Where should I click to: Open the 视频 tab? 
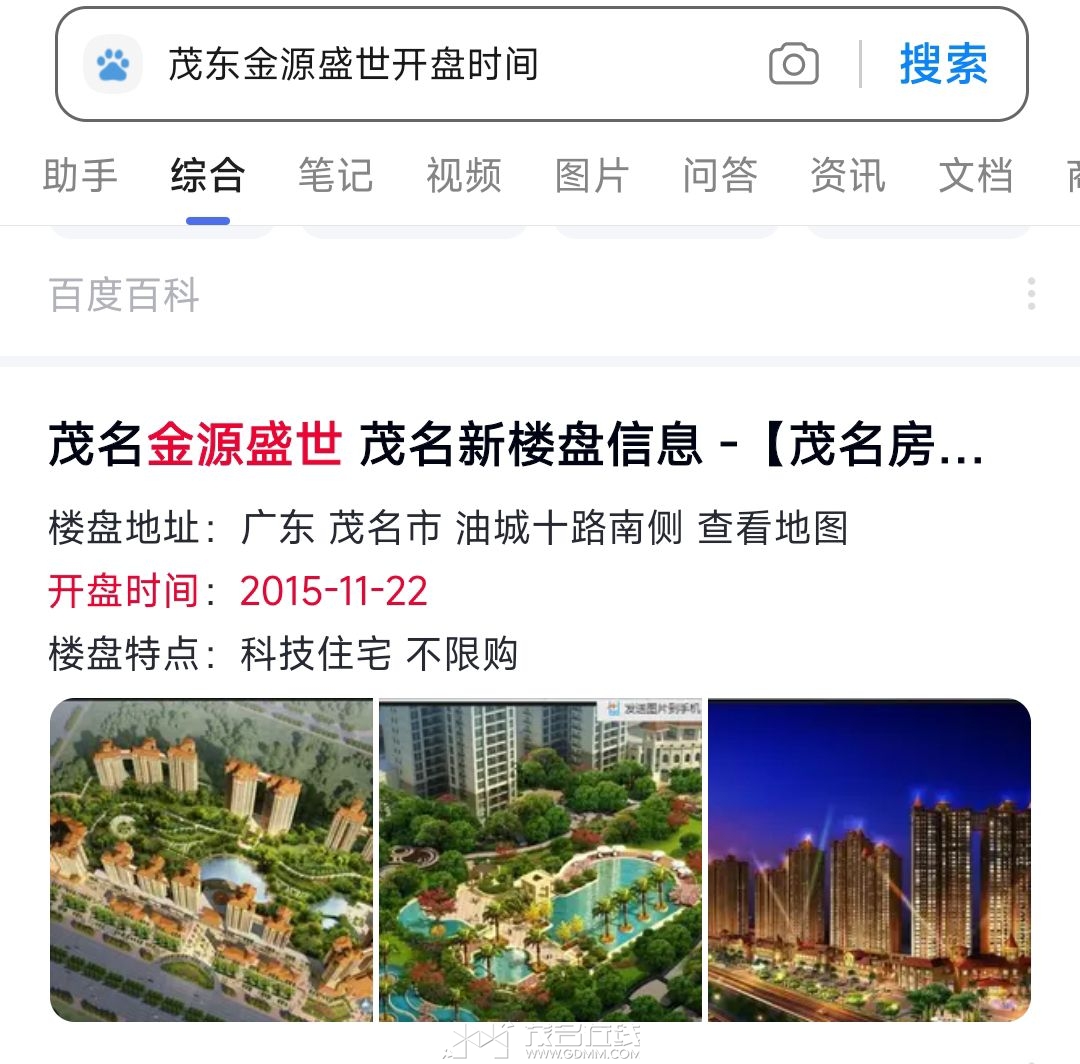[463, 176]
